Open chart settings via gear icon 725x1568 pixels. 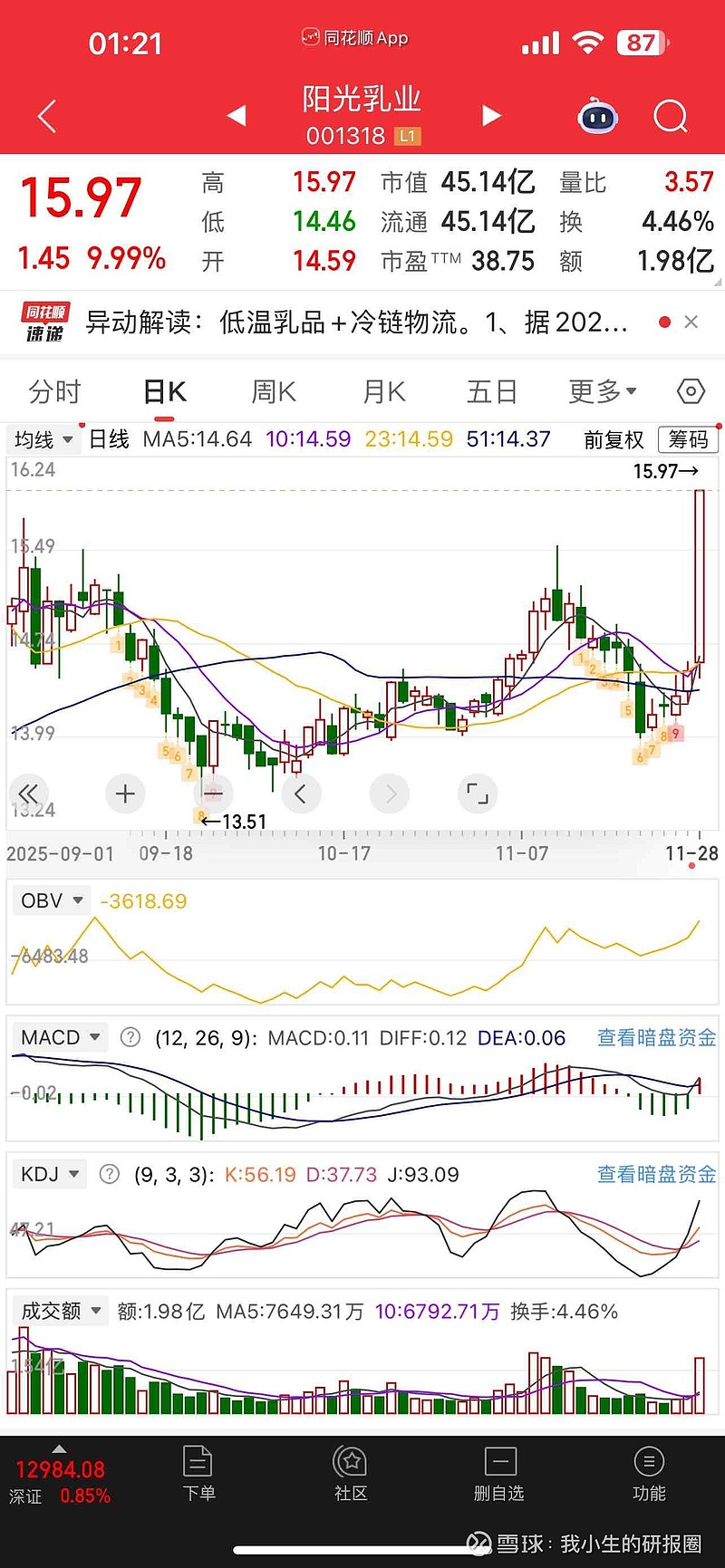[x=690, y=390]
